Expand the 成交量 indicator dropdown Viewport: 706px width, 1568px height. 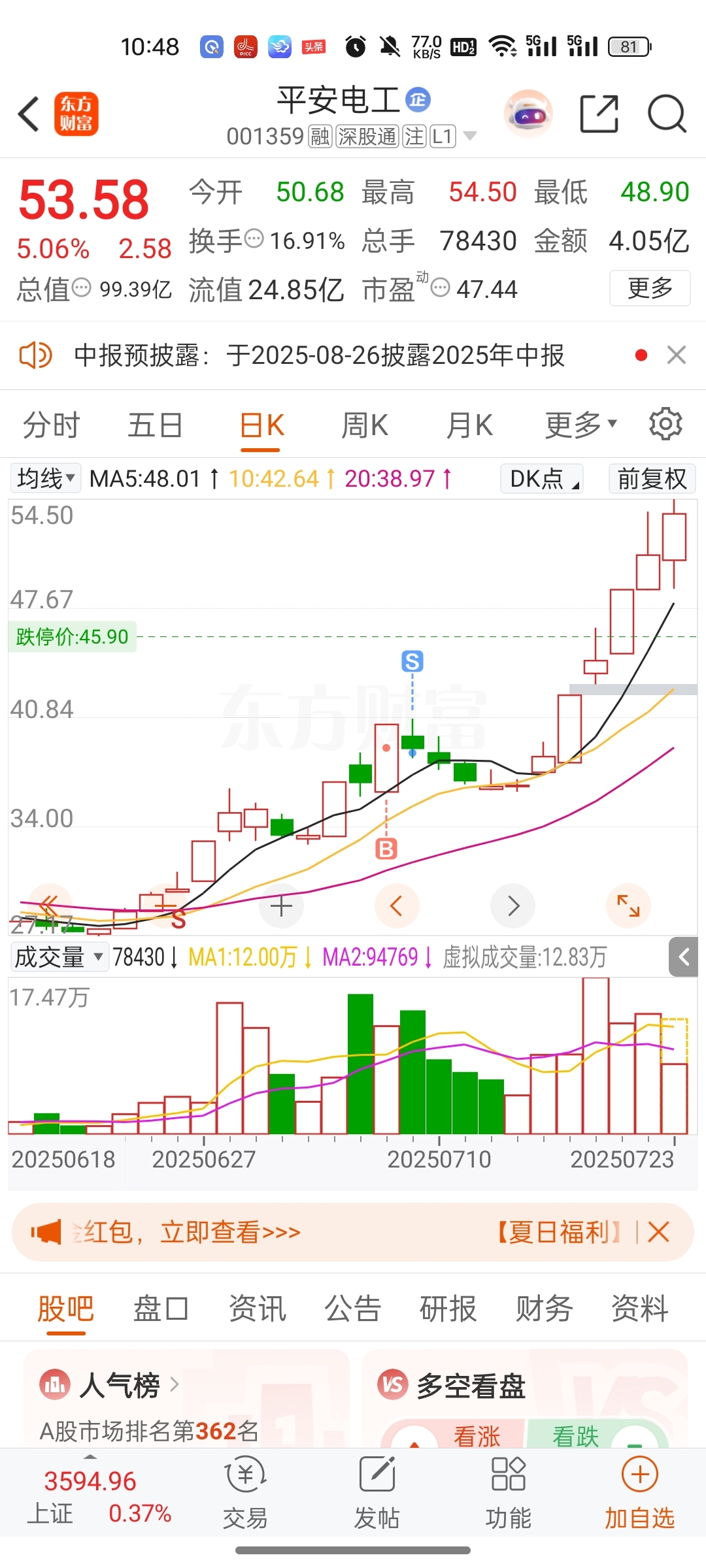click(59, 957)
